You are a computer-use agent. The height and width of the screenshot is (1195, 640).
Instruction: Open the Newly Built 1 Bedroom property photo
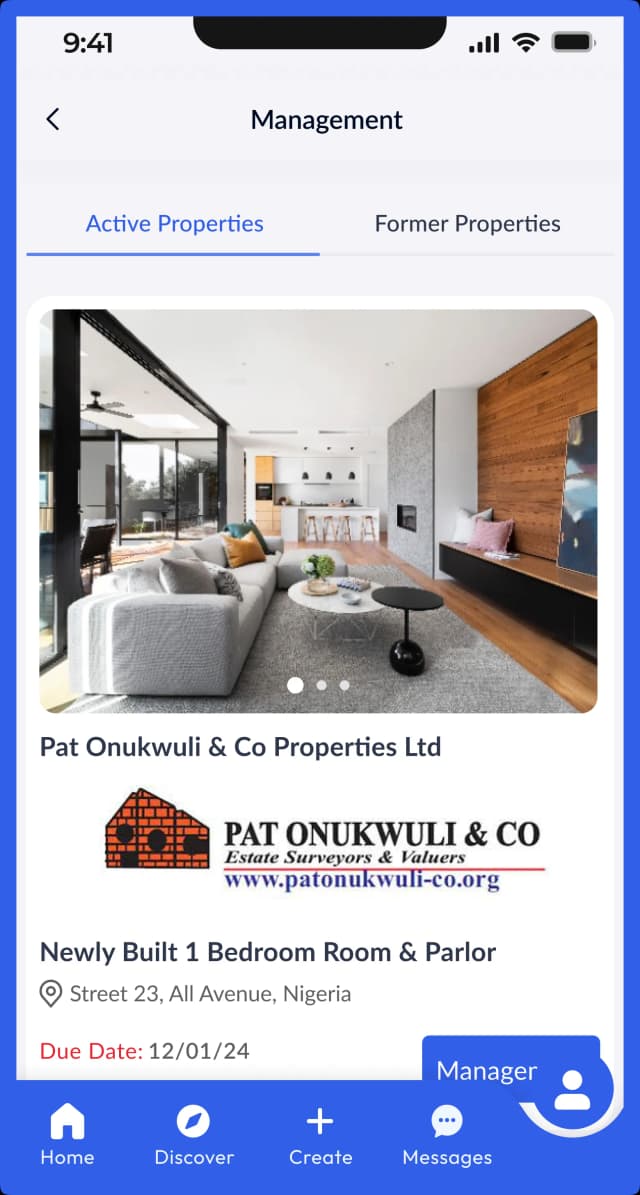[318, 510]
